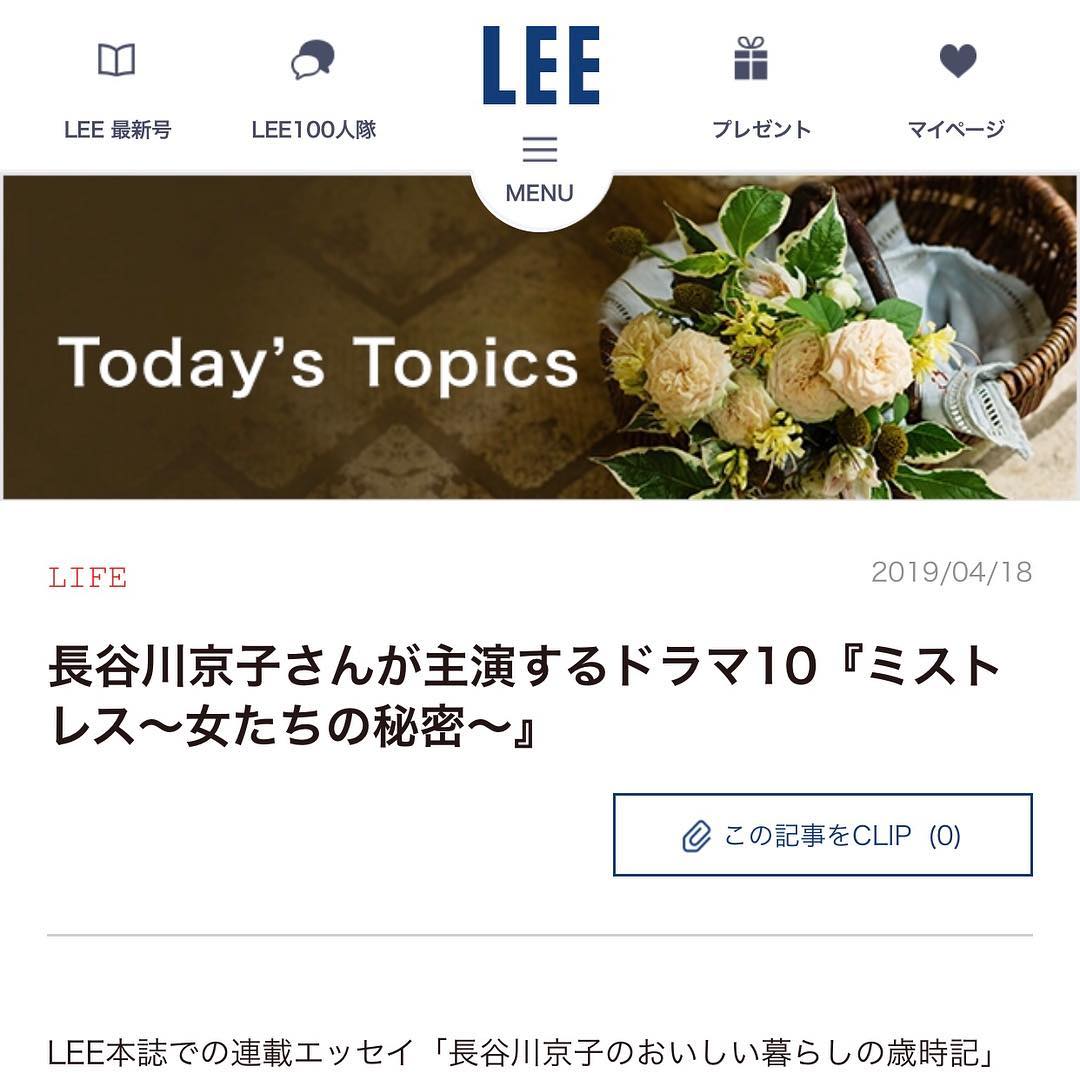This screenshot has height=1080, width=1080.
Task: Open the プレゼント page
Action: coord(761,90)
